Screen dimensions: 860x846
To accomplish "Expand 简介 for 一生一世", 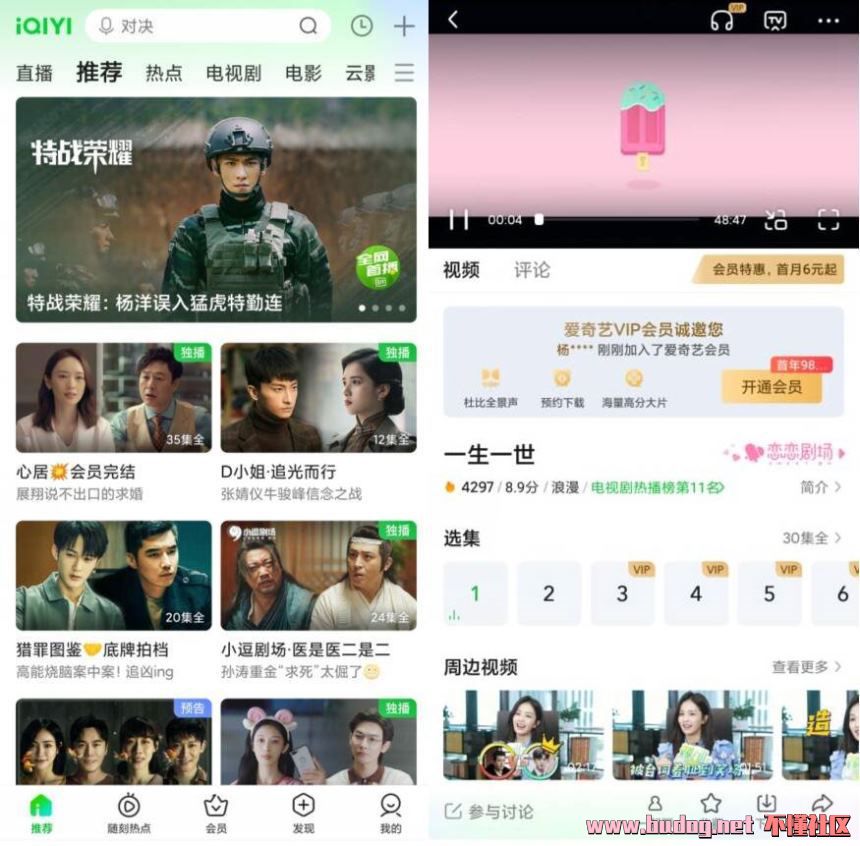I will coord(821,487).
